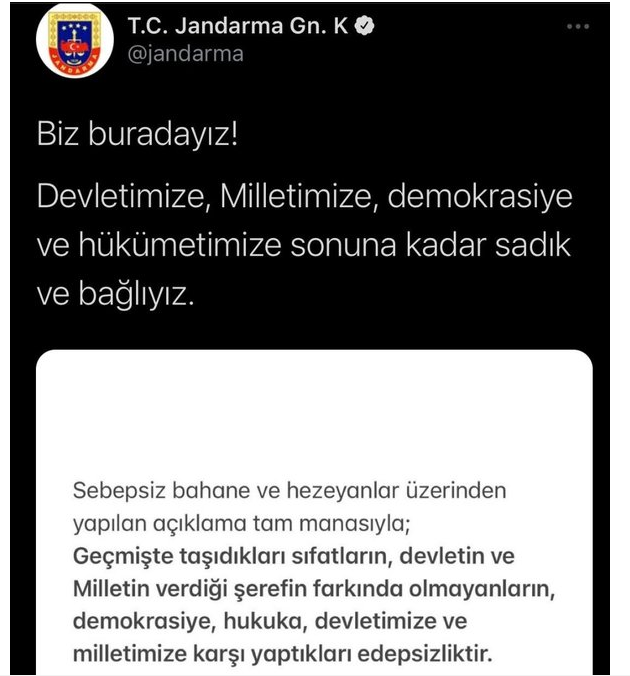View the @jandarma account profile
This screenshot has height=676, width=630.
[x=185, y=54]
